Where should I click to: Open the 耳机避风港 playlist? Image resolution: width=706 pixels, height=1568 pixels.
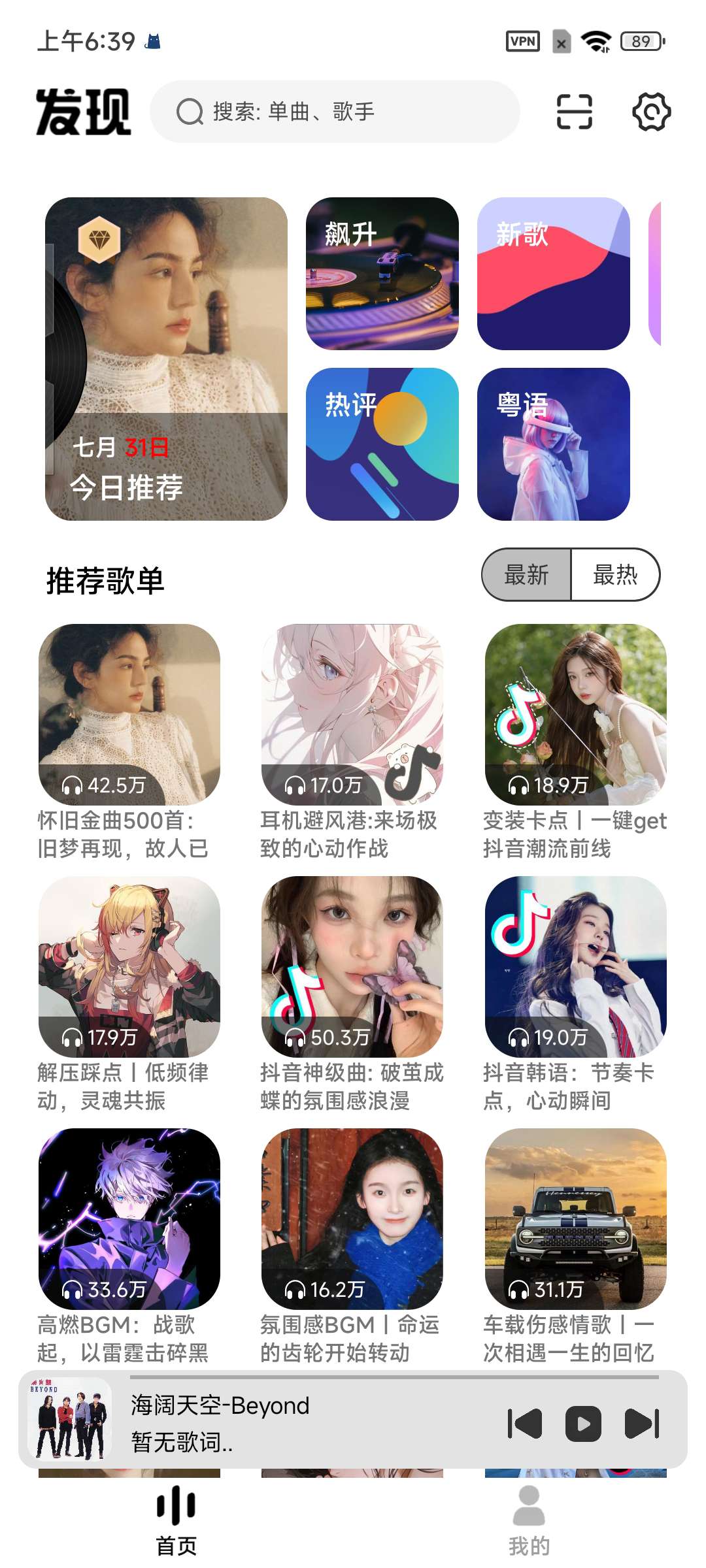(352, 714)
